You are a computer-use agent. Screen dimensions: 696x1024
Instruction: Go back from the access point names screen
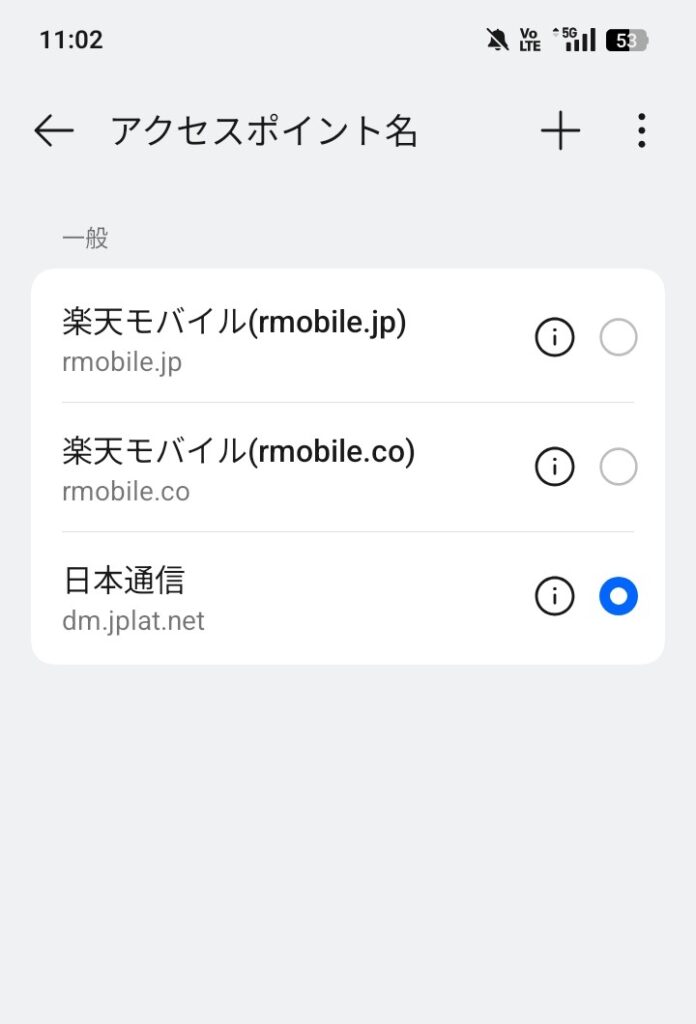tap(54, 131)
